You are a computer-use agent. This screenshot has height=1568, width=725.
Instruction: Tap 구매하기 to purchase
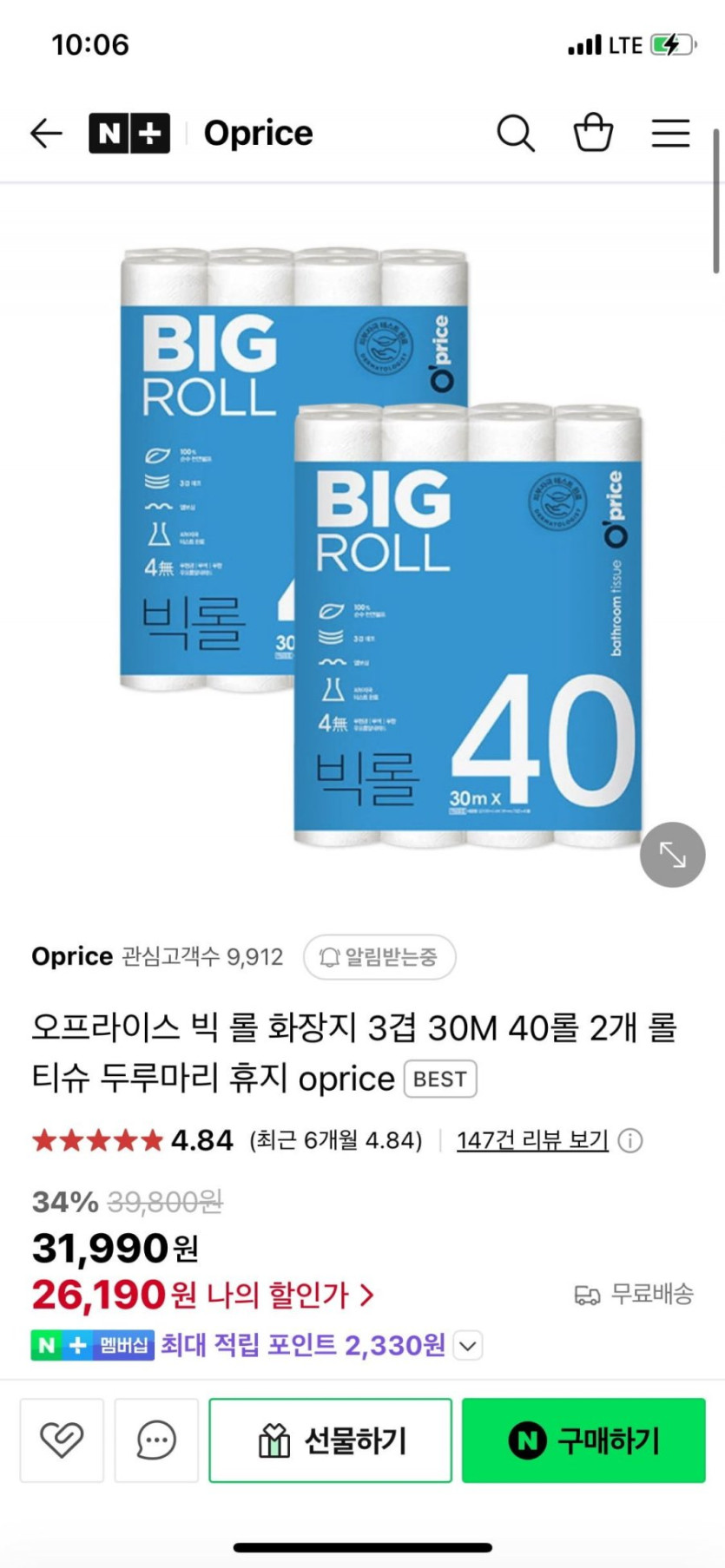tap(583, 1440)
